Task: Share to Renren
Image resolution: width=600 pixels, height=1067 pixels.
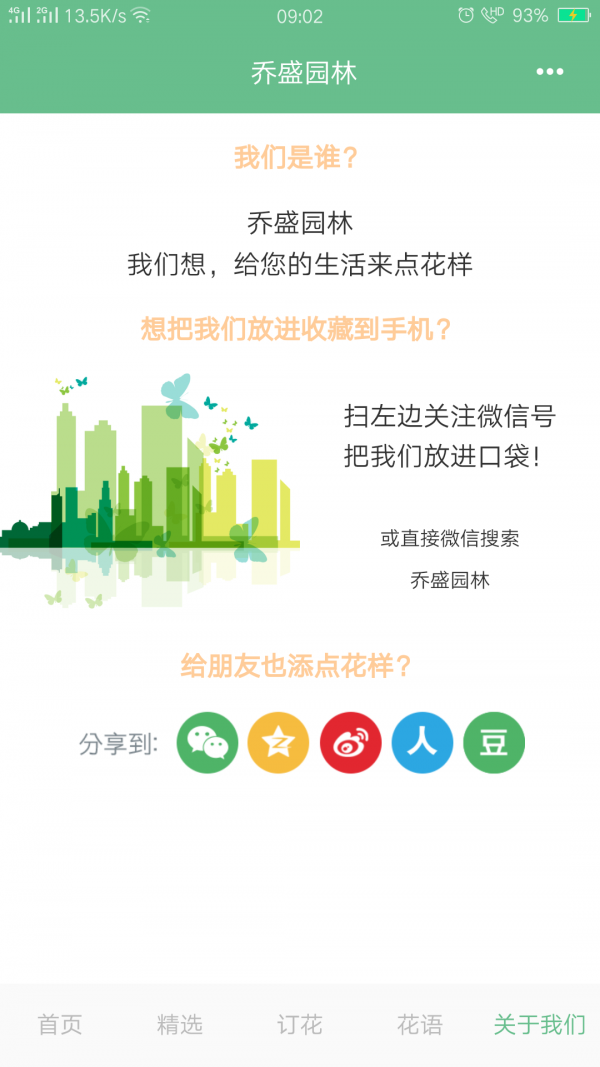Action: (x=422, y=743)
